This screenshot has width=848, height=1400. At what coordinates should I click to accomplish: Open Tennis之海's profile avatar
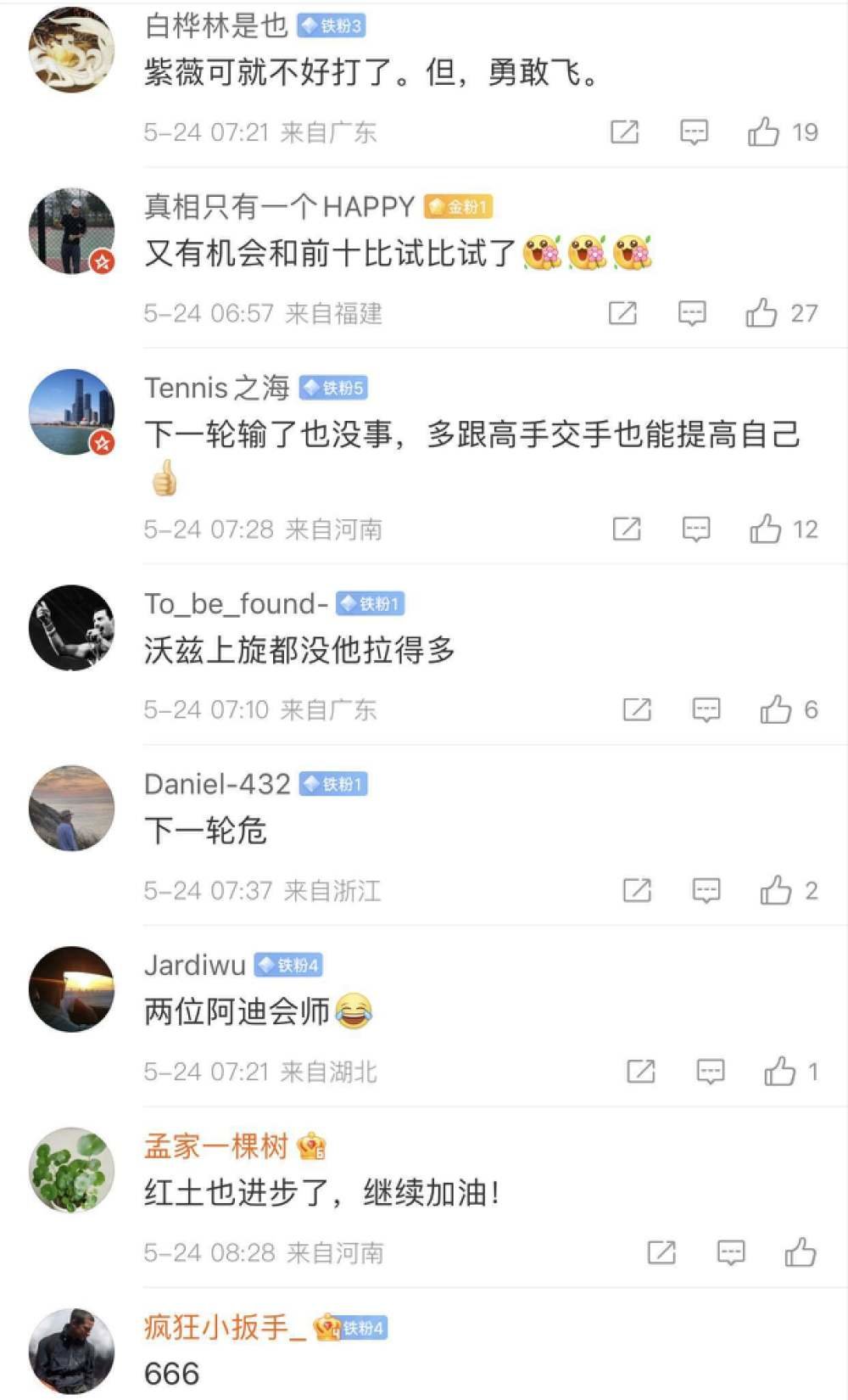(72, 412)
